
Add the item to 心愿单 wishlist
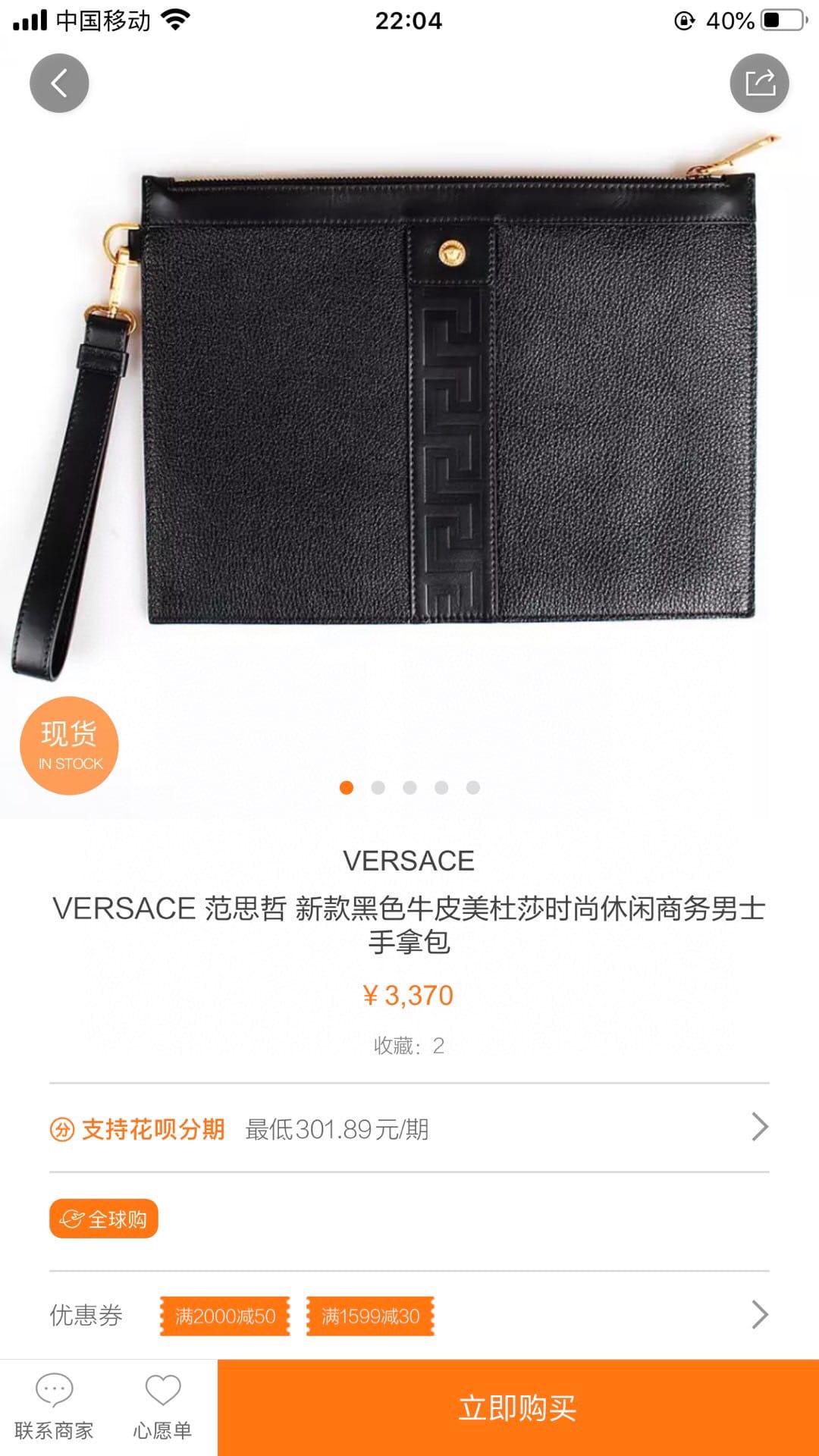point(162,1407)
